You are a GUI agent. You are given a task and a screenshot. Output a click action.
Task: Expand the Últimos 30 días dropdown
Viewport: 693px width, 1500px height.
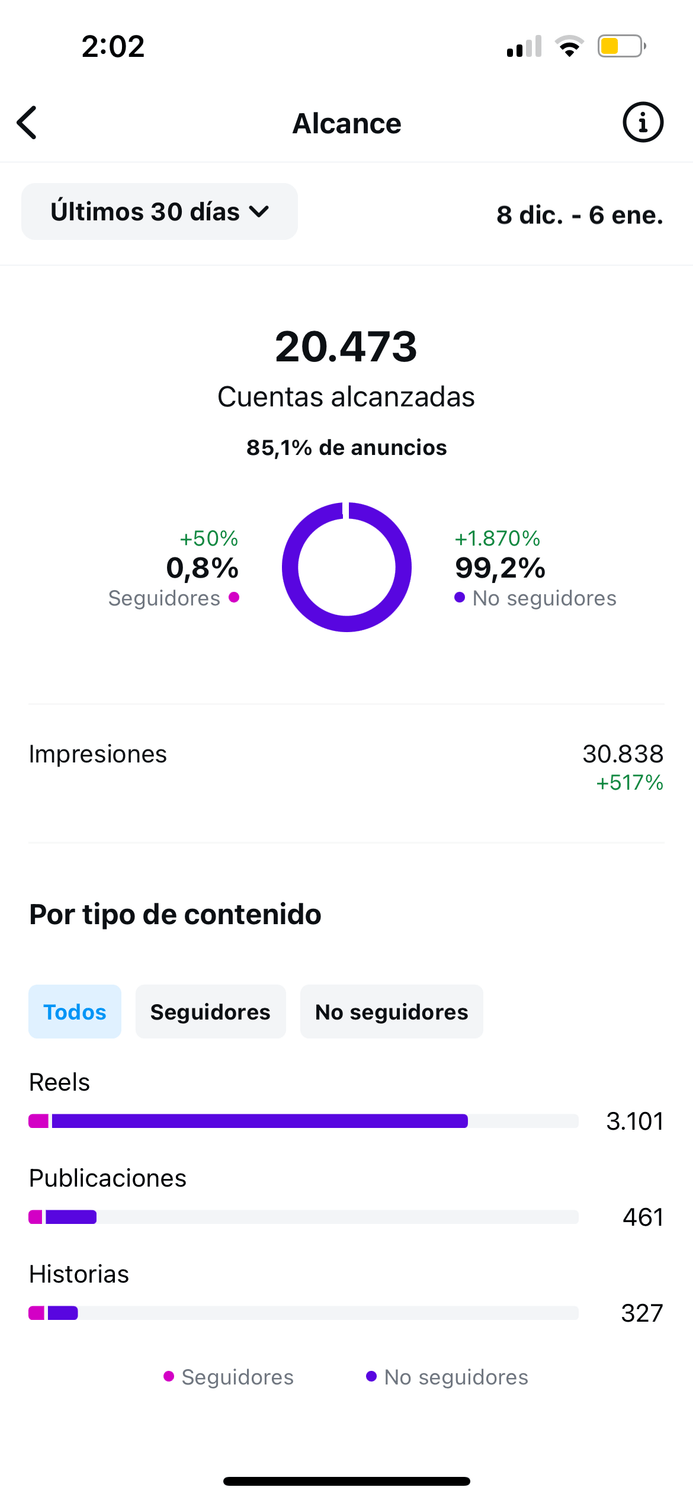tap(160, 212)
